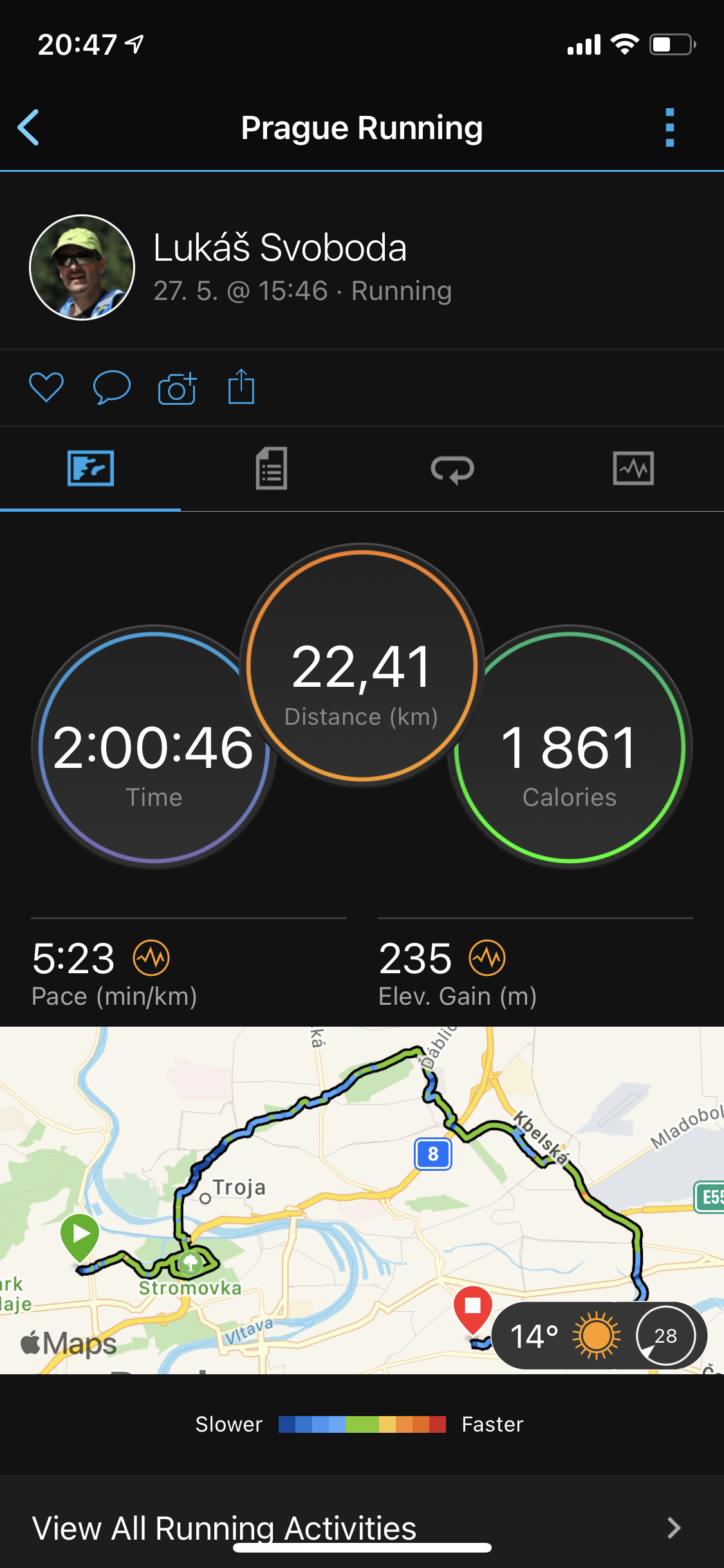Tap Lukáš Svoboda's profile picture
The width and height of the screenshot is (724, 1568).
click(x=82, y=267)
